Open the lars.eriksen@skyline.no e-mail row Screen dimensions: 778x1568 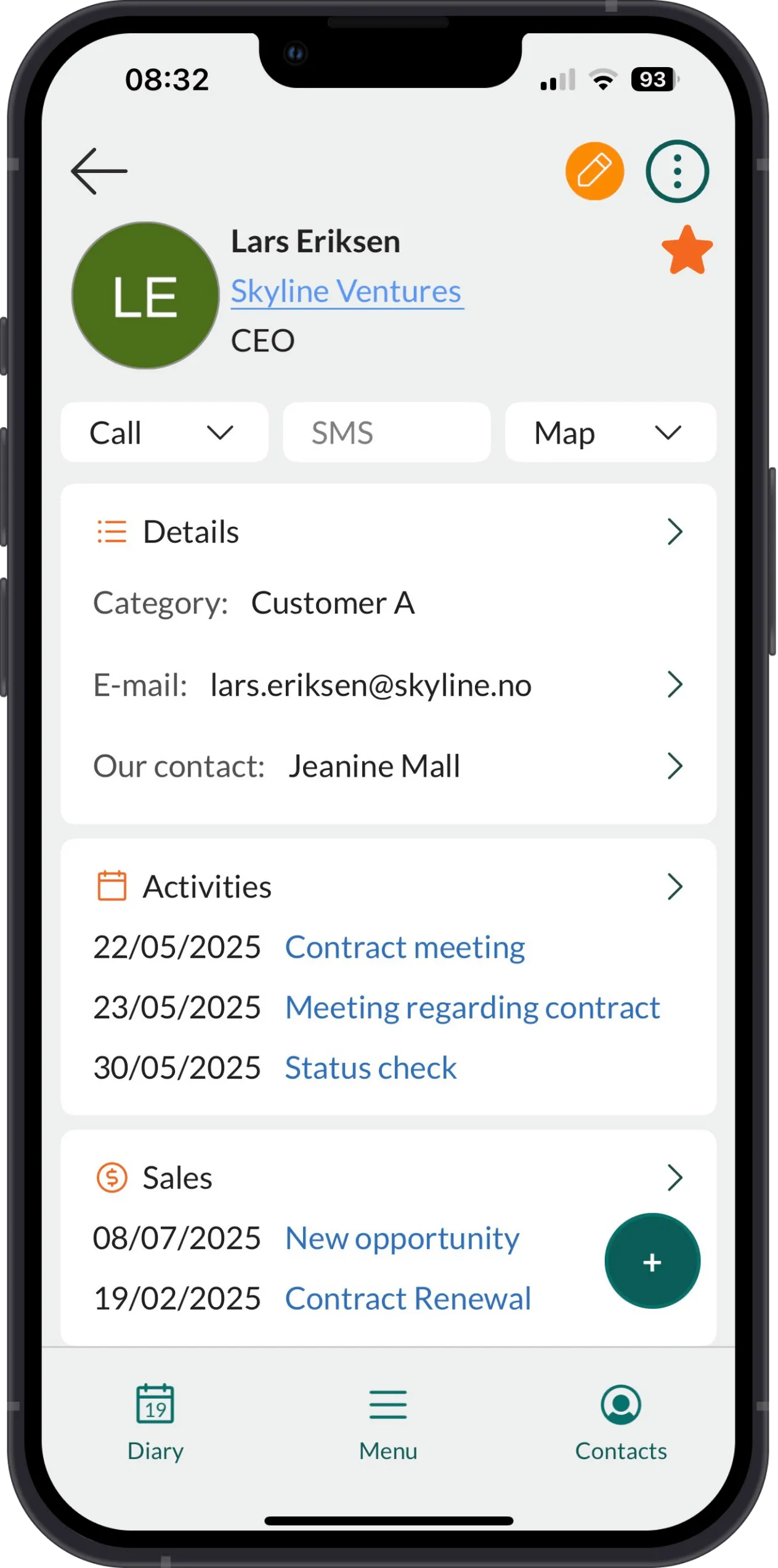pos(388,685)
